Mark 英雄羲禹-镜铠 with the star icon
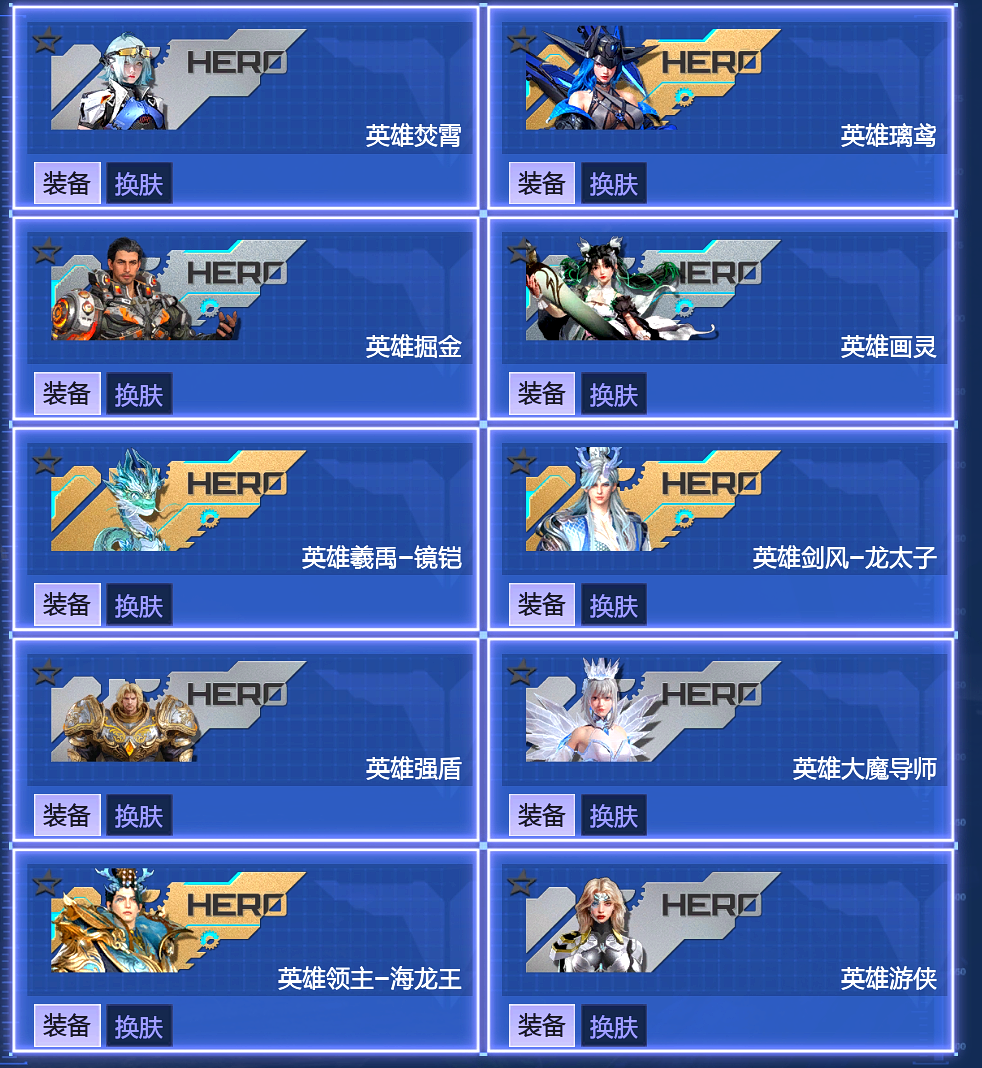Viewport: 982px width, 1068px height. (x=46, y=461)
